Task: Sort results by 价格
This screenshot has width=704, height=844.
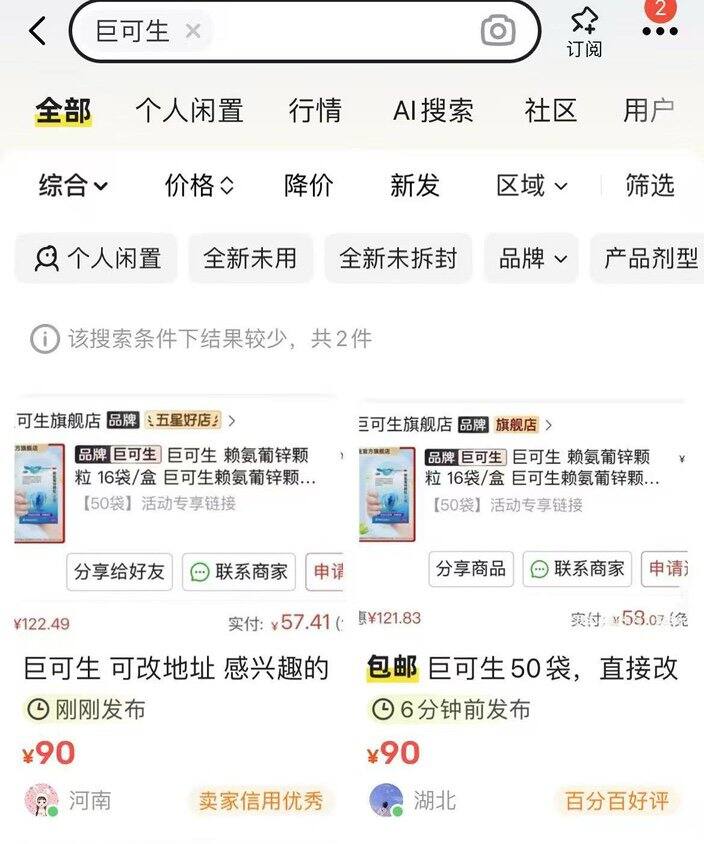Action: pos(199,185)
